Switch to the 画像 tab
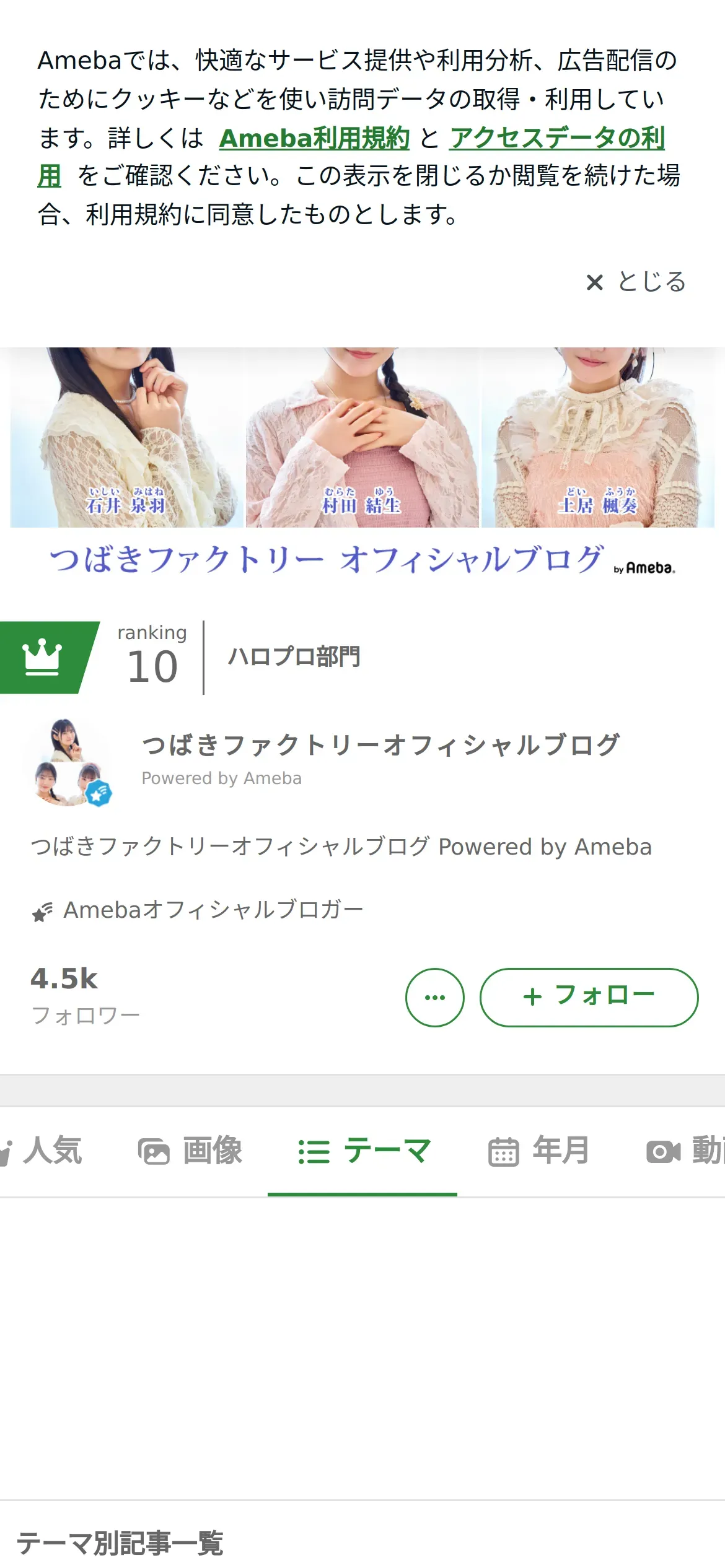Screen dimensions: 725x1568 pos(191,1151)
